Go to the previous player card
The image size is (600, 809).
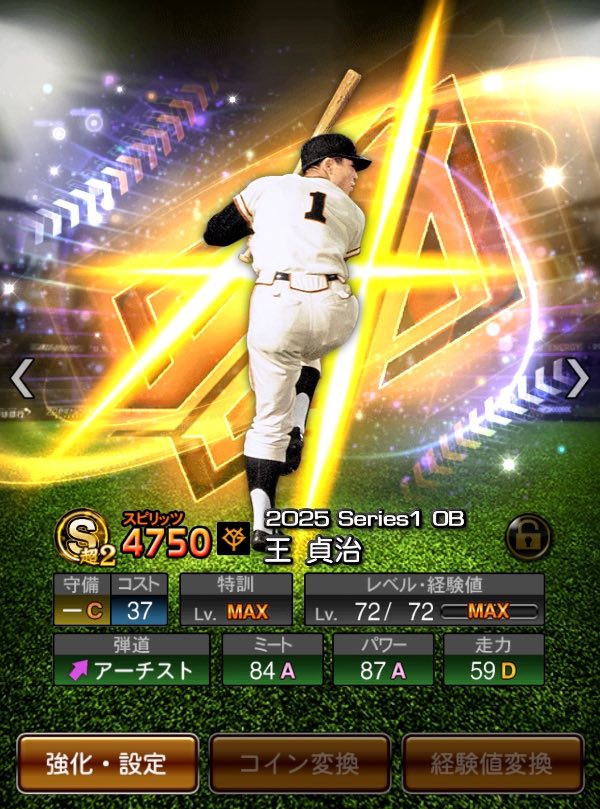click(22, 378)
